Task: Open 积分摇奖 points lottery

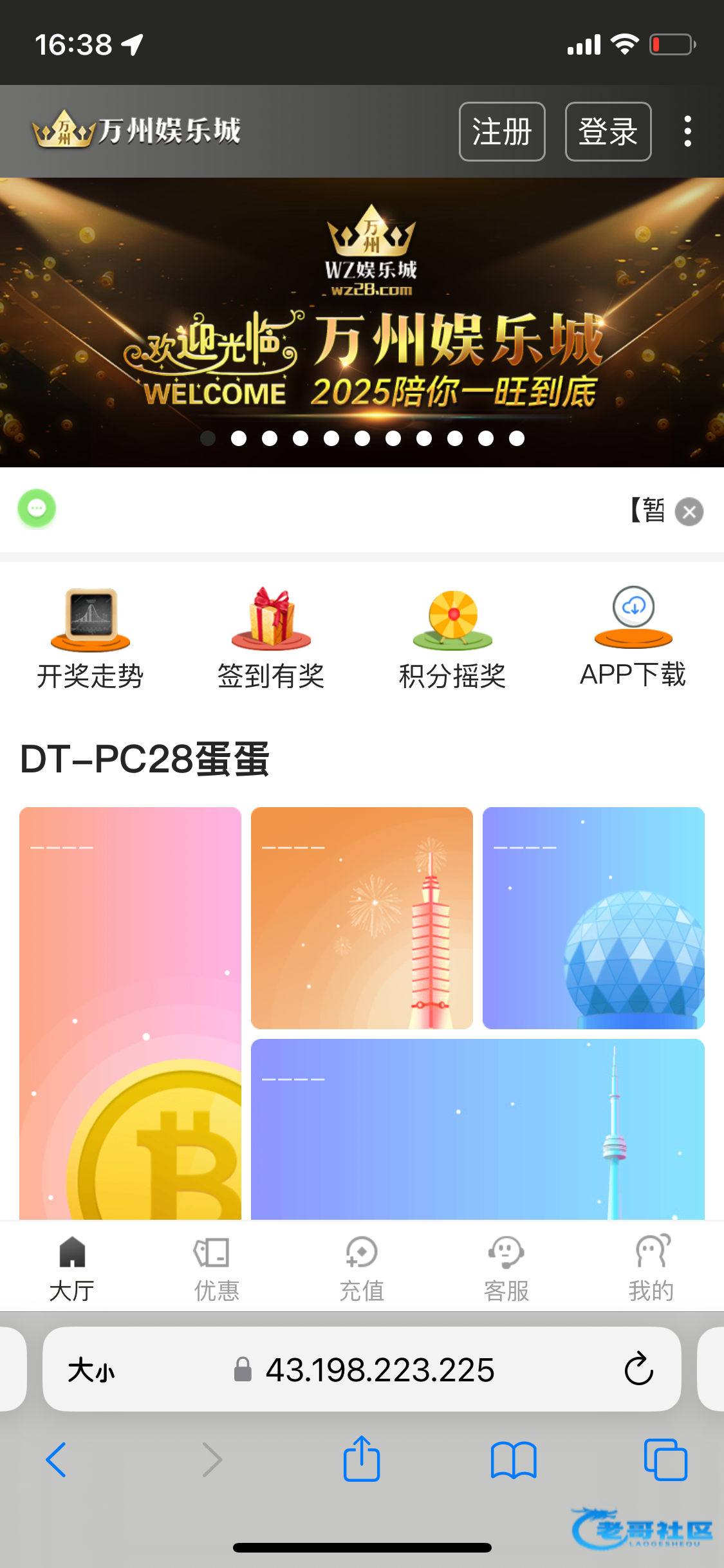Action: pyautogui.click(x=452, y=638)
